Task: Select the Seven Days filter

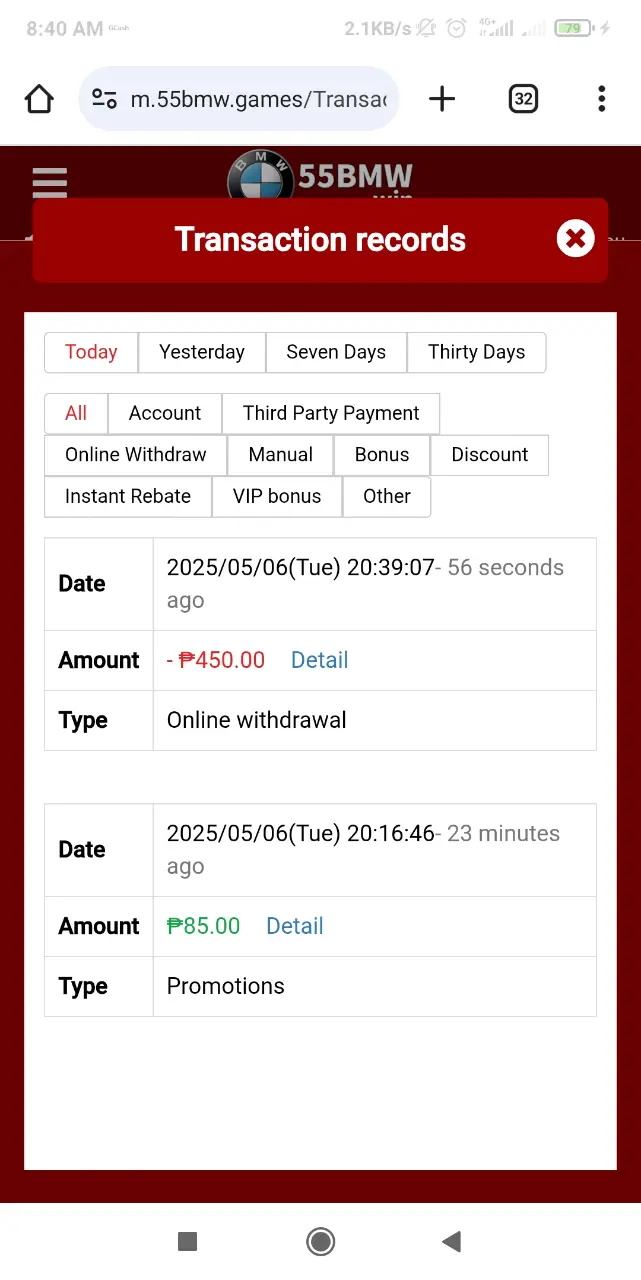Action: point(336,352)
